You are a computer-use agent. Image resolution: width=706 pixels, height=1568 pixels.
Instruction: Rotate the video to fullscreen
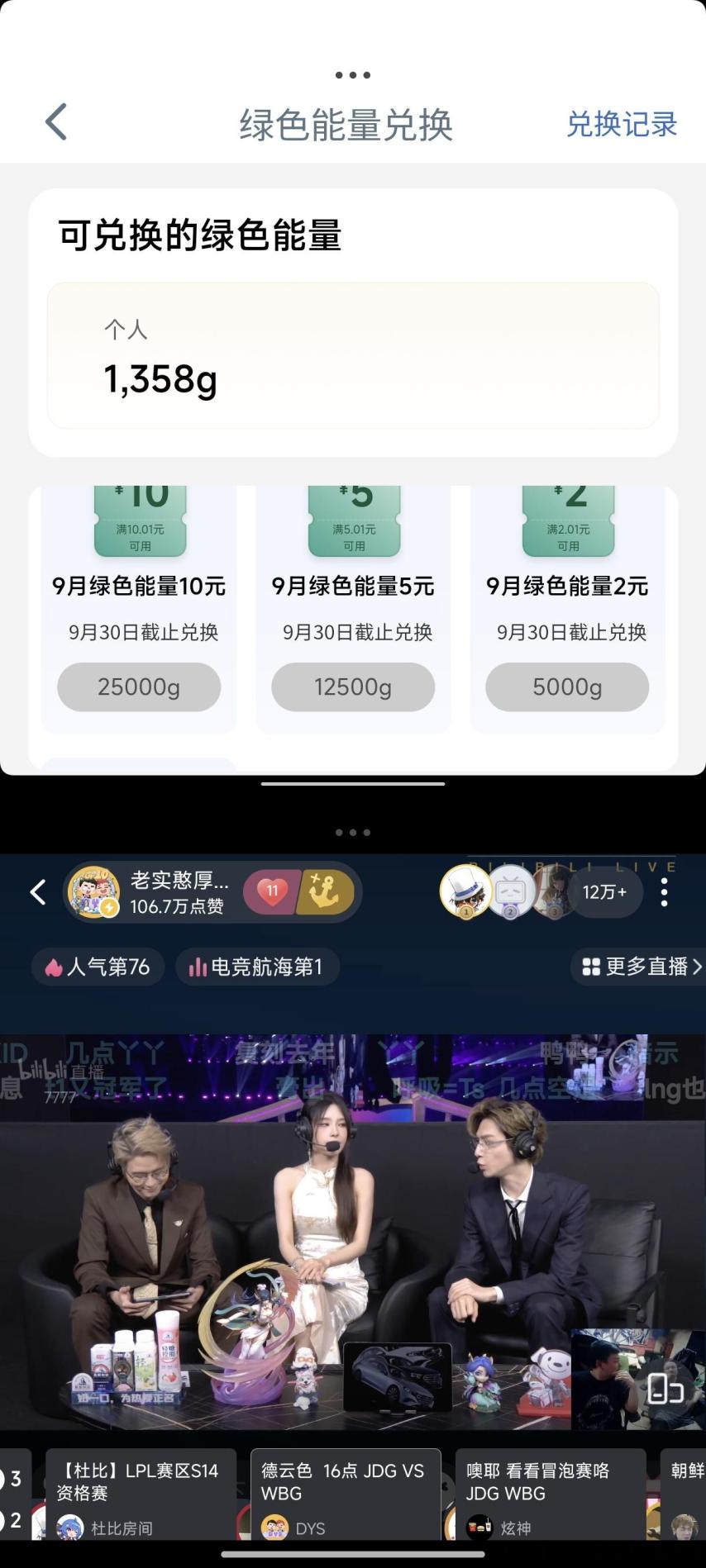coord(665,1389)
